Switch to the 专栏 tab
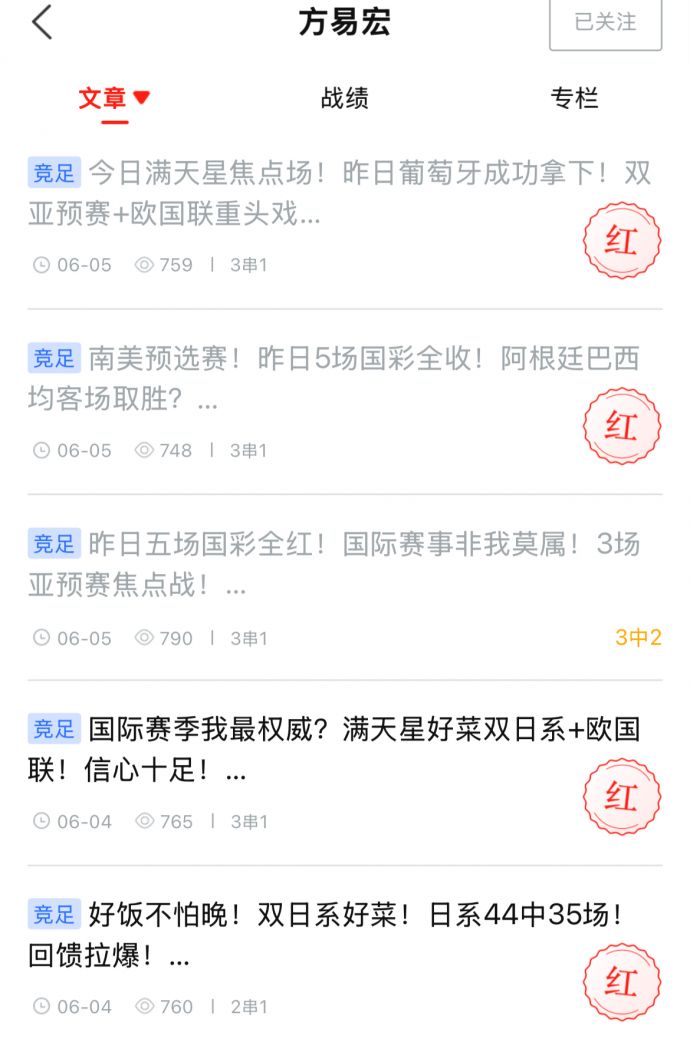Screen dimensions: 690x1049 pos(574,98)
